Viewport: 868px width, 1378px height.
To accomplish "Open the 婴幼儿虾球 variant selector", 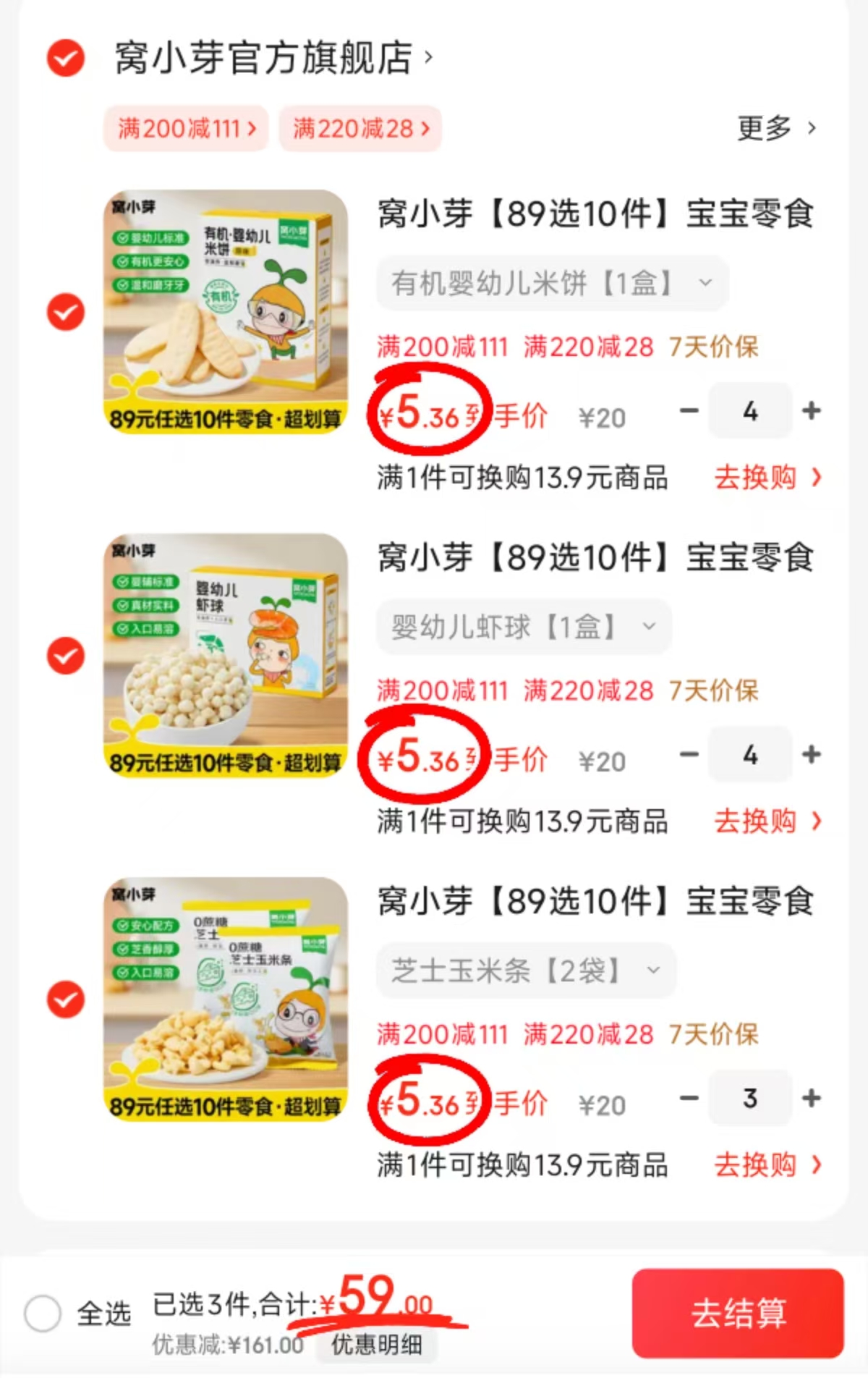I will (524, 627).
